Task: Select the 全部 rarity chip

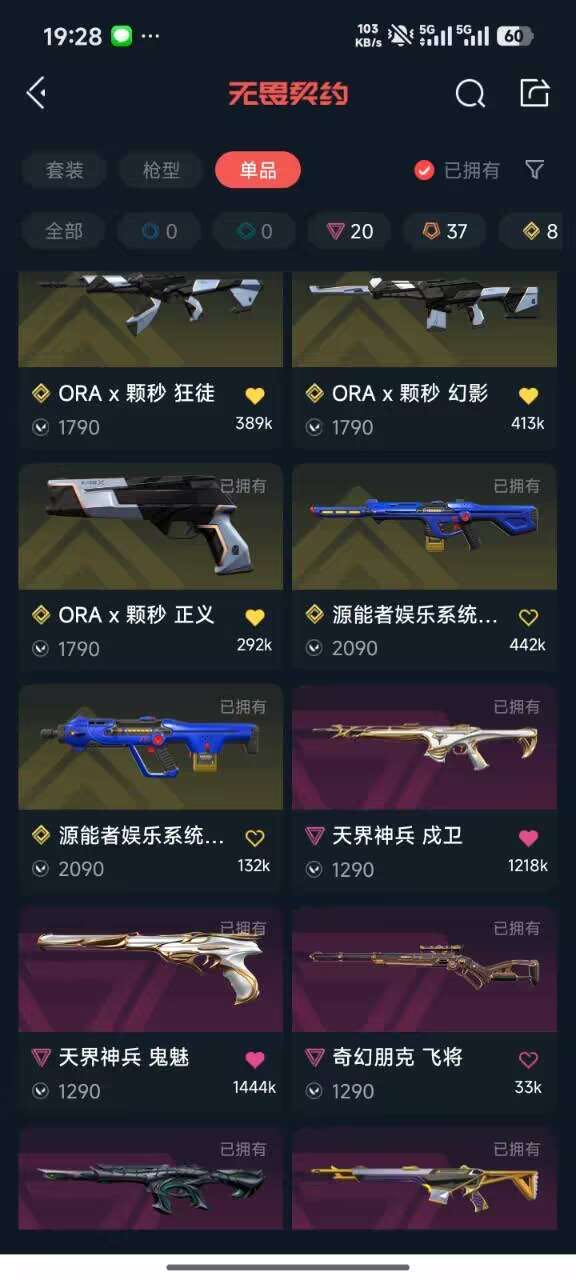Action: click(x=65, y=231)
